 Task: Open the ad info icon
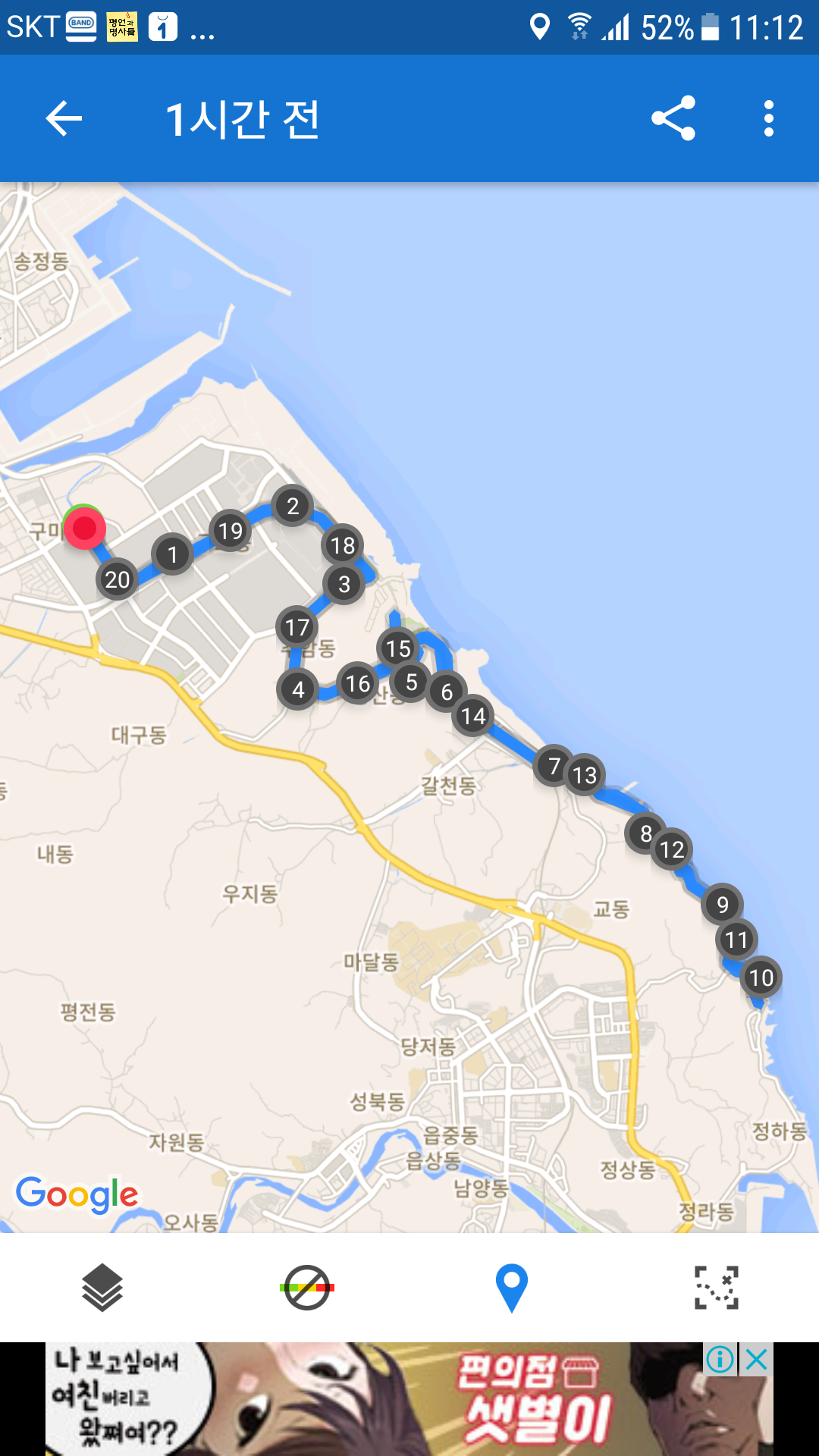point(720,1360)
